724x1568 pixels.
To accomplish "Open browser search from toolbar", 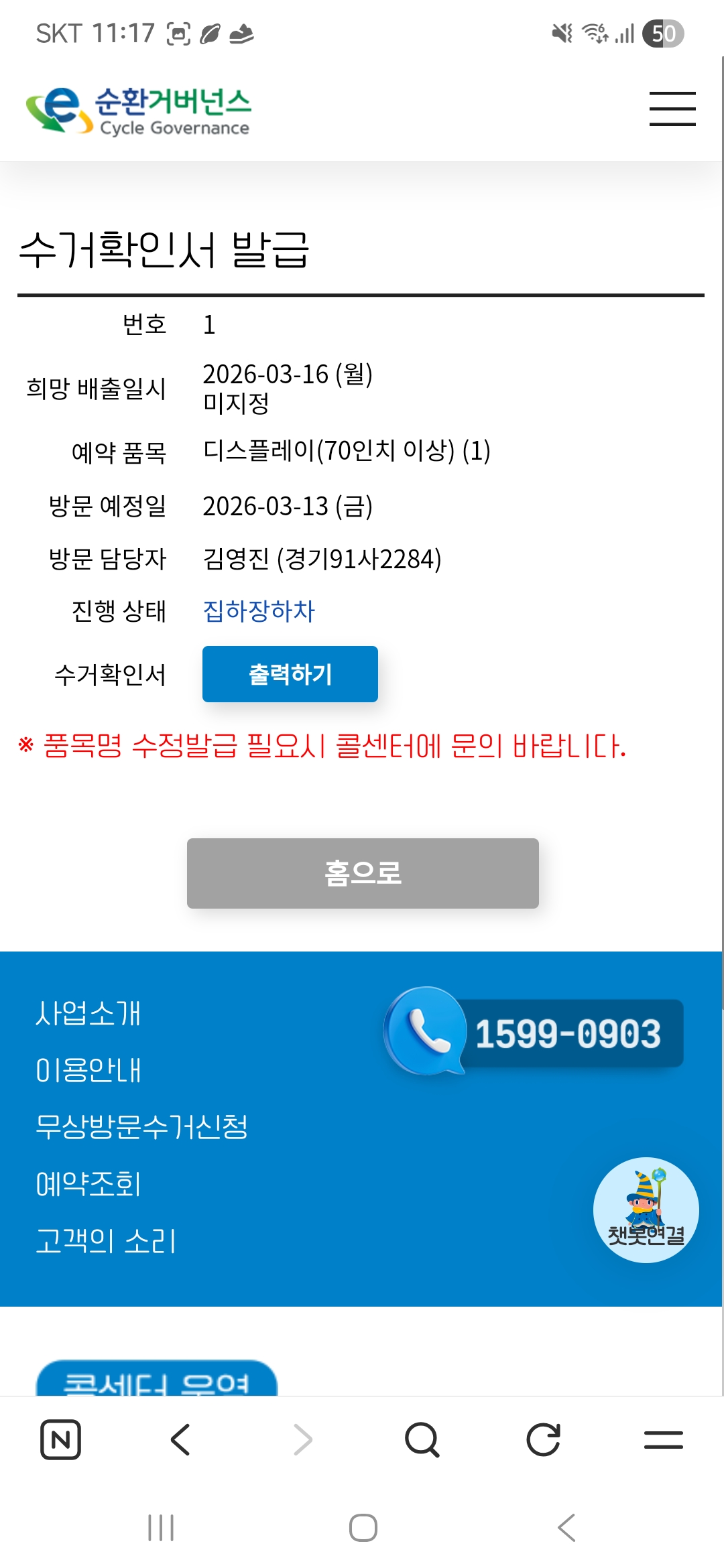I will point(422,1439).
